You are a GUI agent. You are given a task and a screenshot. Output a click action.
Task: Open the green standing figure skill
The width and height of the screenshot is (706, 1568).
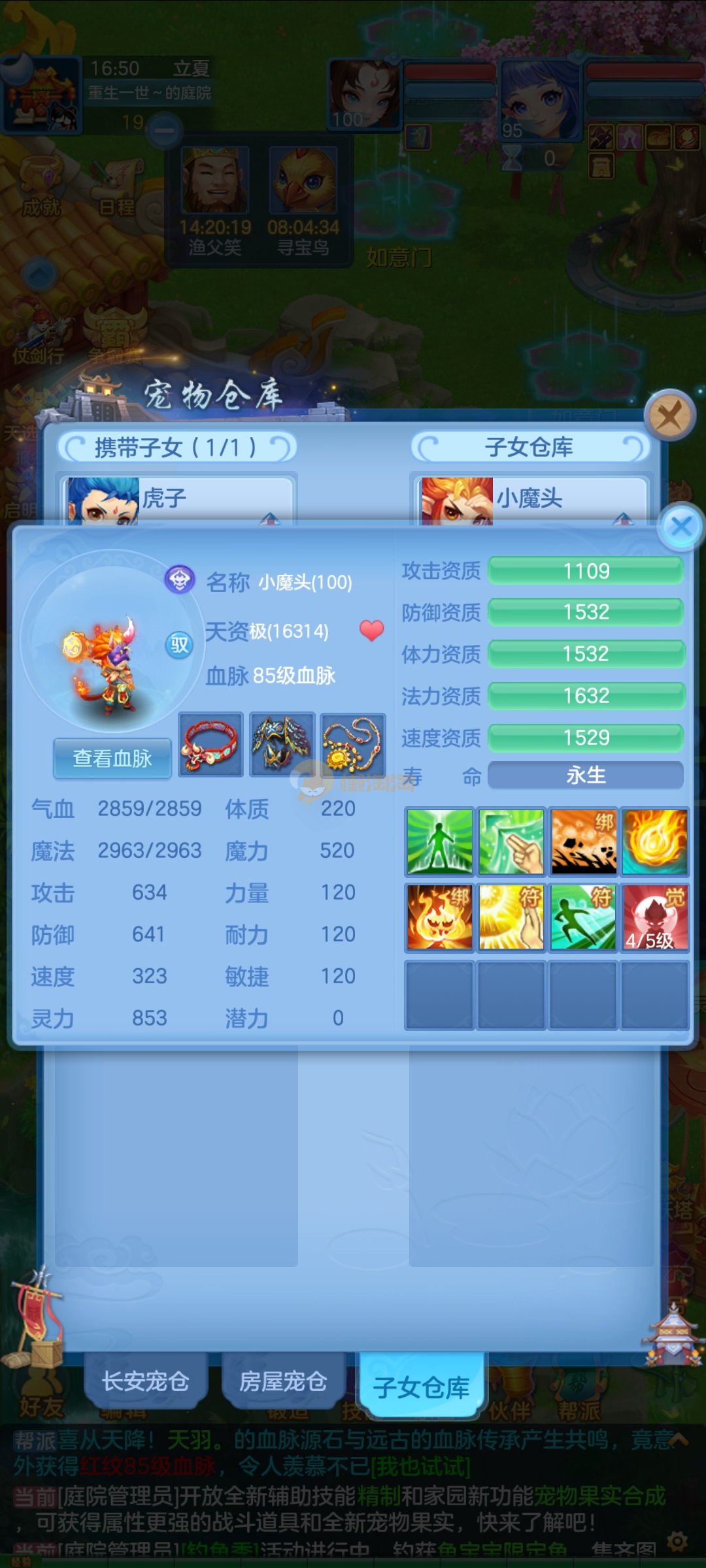[x=439, y=841]
